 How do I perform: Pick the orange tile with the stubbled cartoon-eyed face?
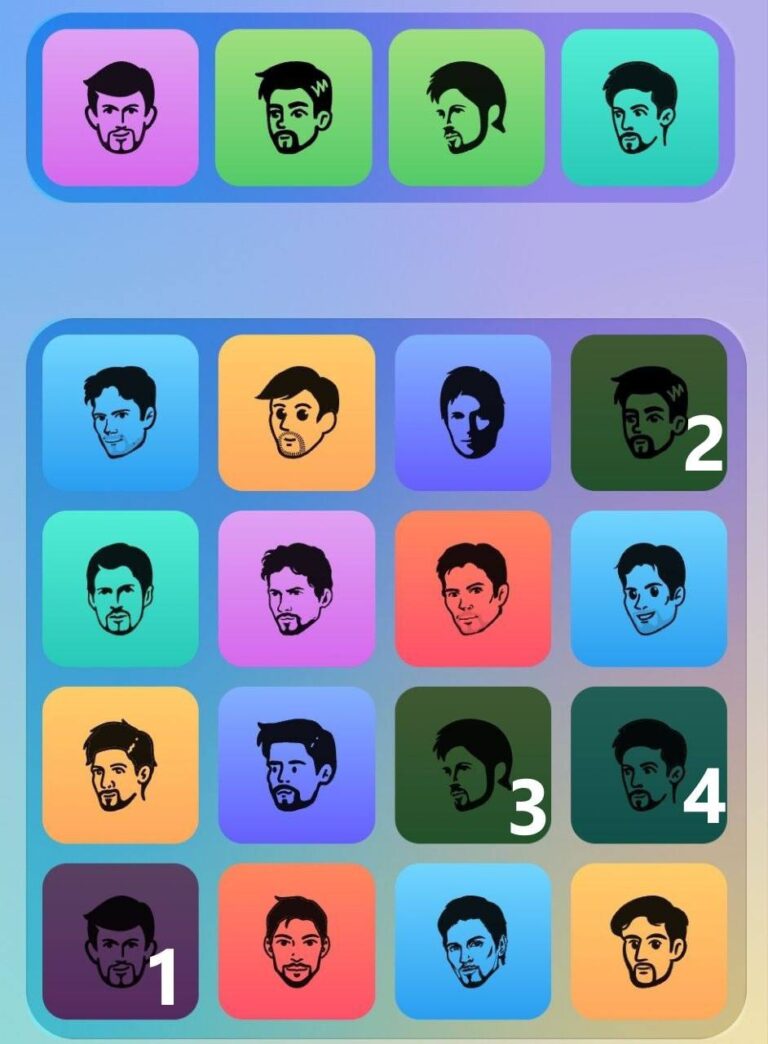pos(296,413)
